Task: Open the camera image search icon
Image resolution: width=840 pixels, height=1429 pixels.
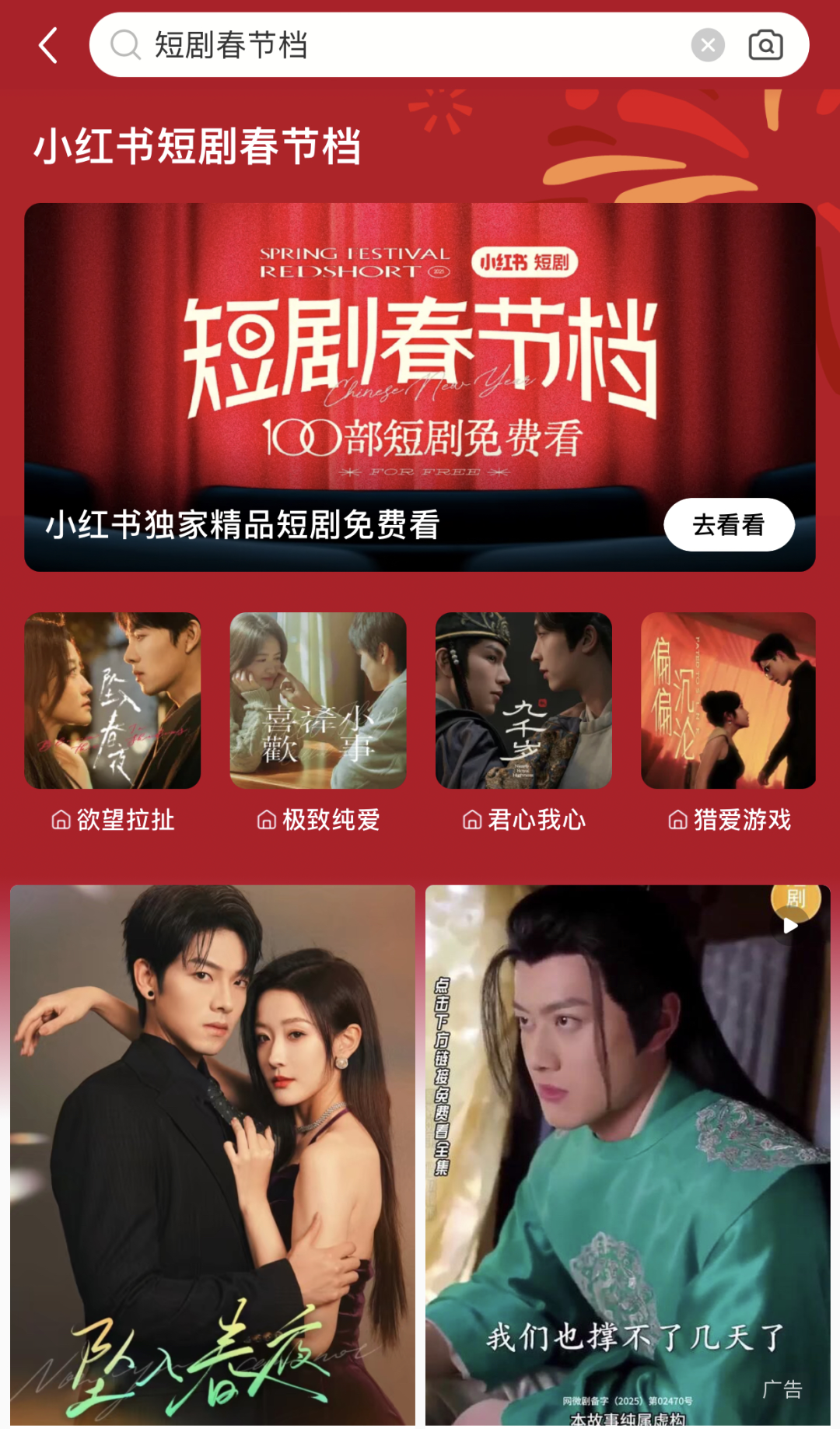Action: point(765,45)
